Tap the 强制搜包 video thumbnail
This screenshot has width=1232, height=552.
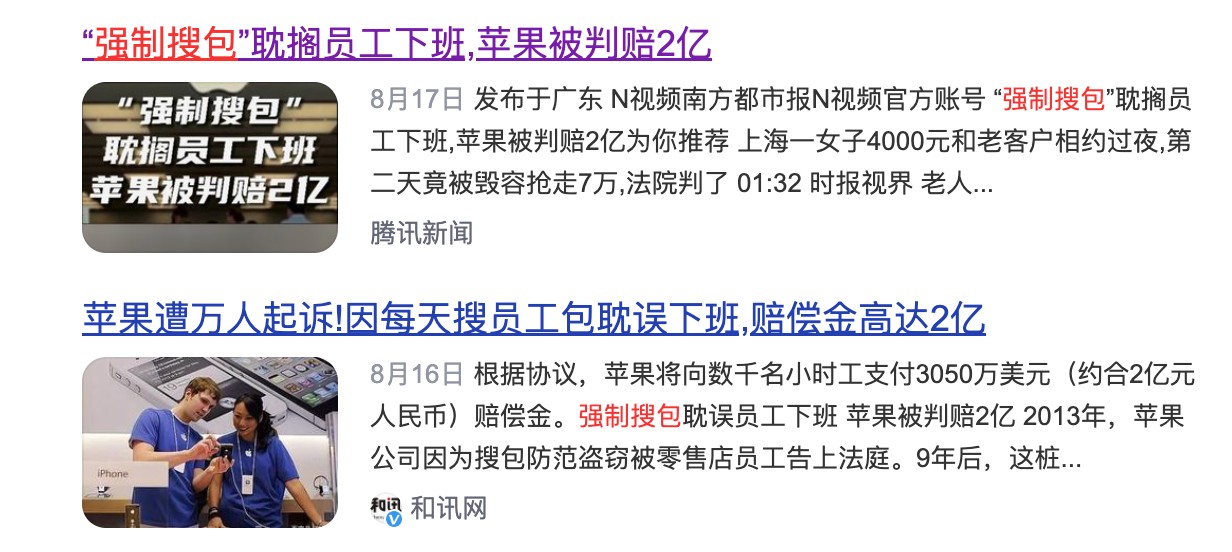210,167
